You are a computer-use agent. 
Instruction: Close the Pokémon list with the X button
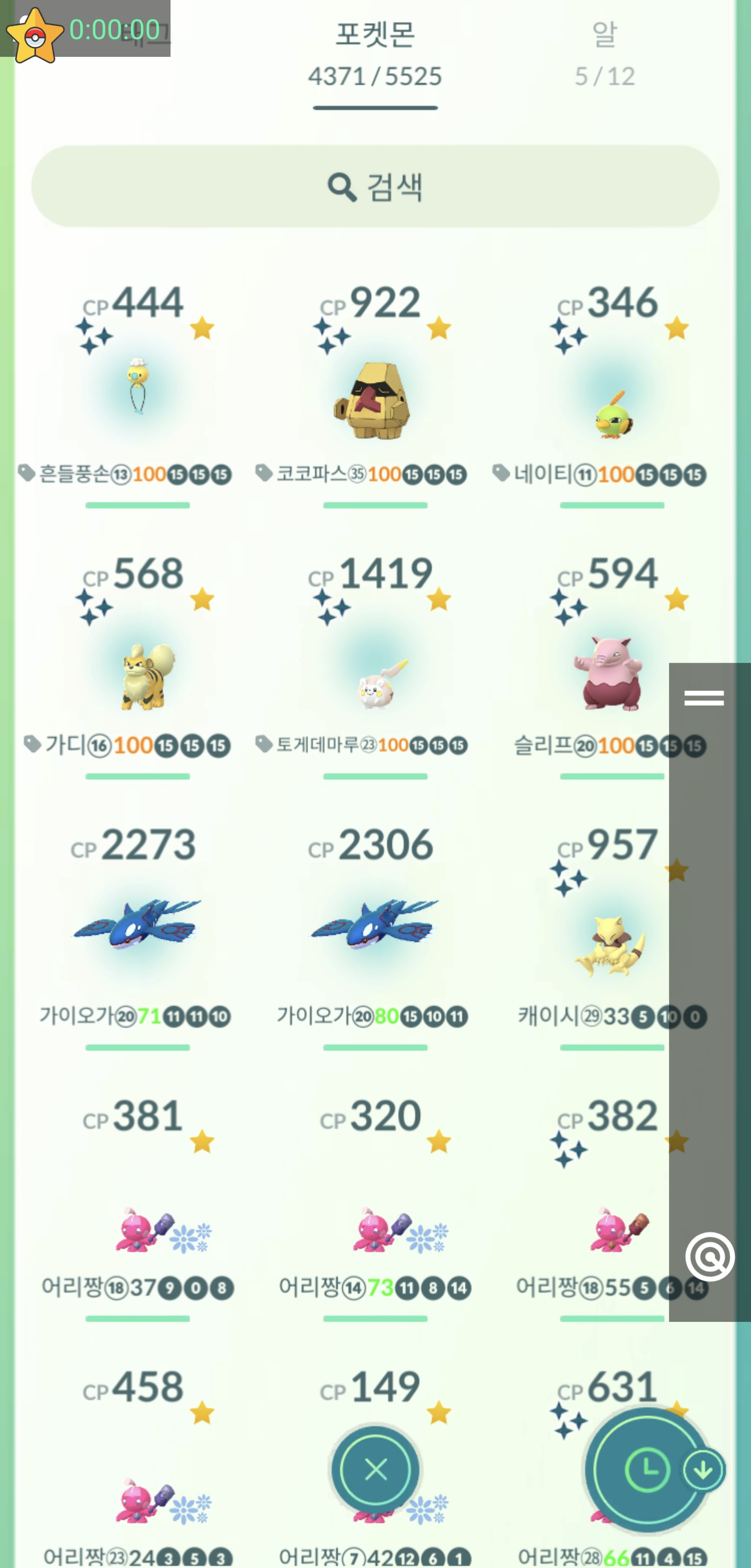click(x=375, y=1470)
